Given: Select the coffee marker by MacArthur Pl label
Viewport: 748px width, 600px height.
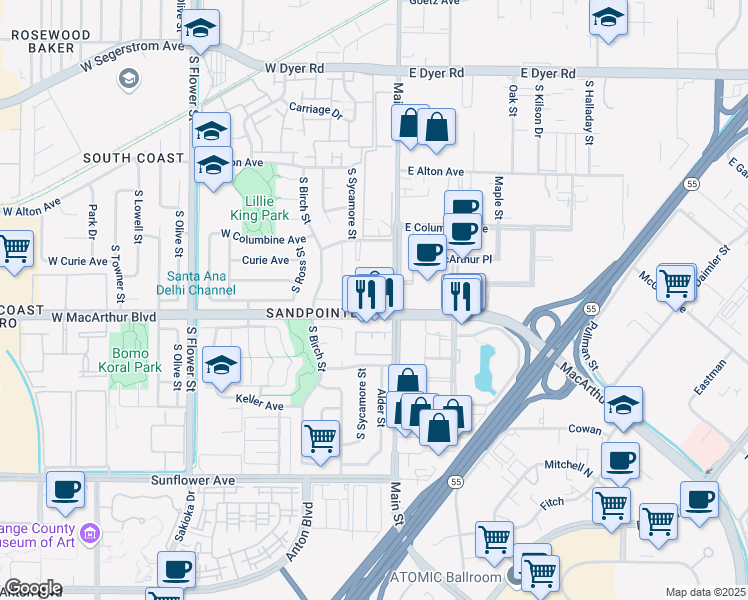Looking at the screenshot, I should 427,255.
